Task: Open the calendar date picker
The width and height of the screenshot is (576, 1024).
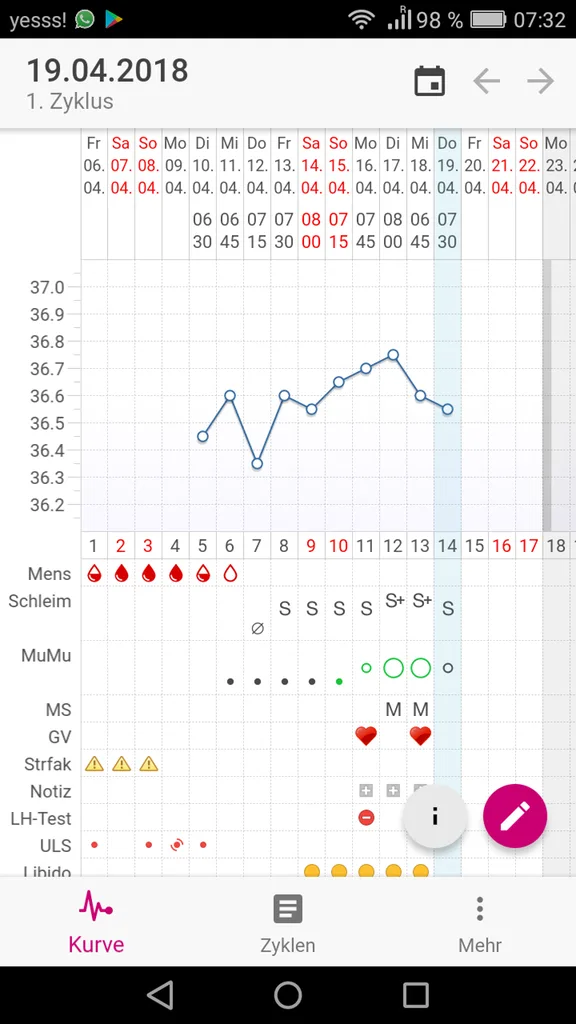Action: [x=430, y=82]
